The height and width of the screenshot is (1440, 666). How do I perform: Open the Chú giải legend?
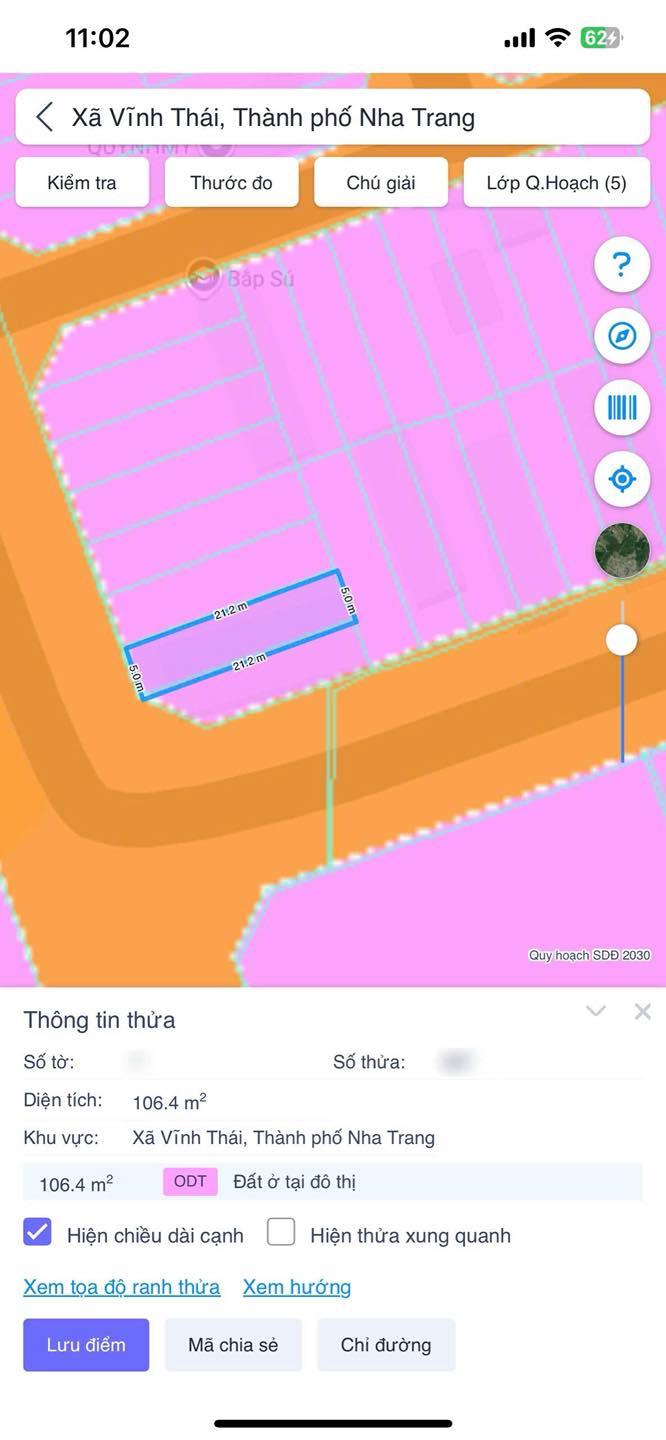coord(381,183)
